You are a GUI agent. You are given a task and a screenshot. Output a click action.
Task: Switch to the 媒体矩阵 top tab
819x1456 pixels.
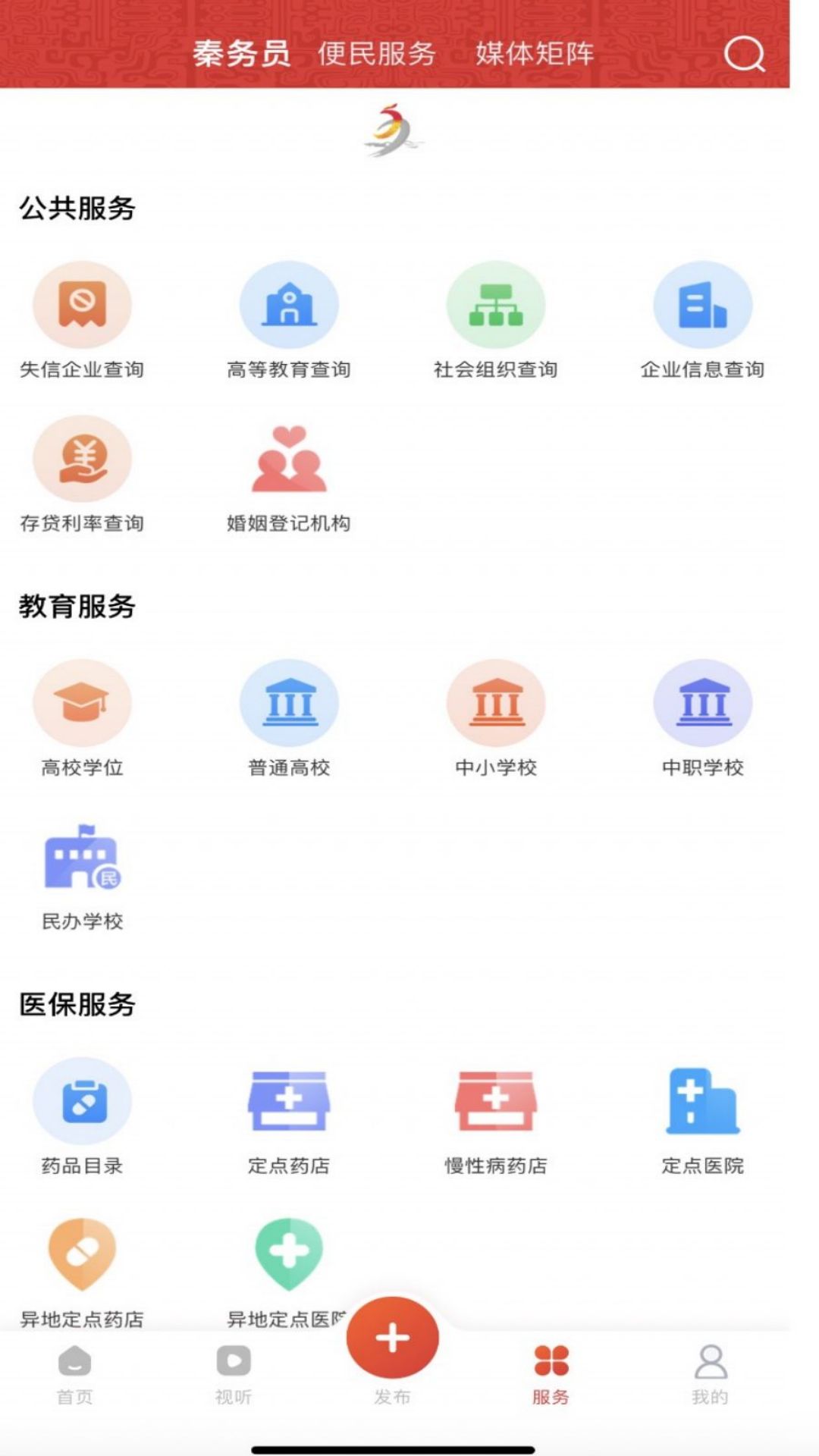point(535,54)
